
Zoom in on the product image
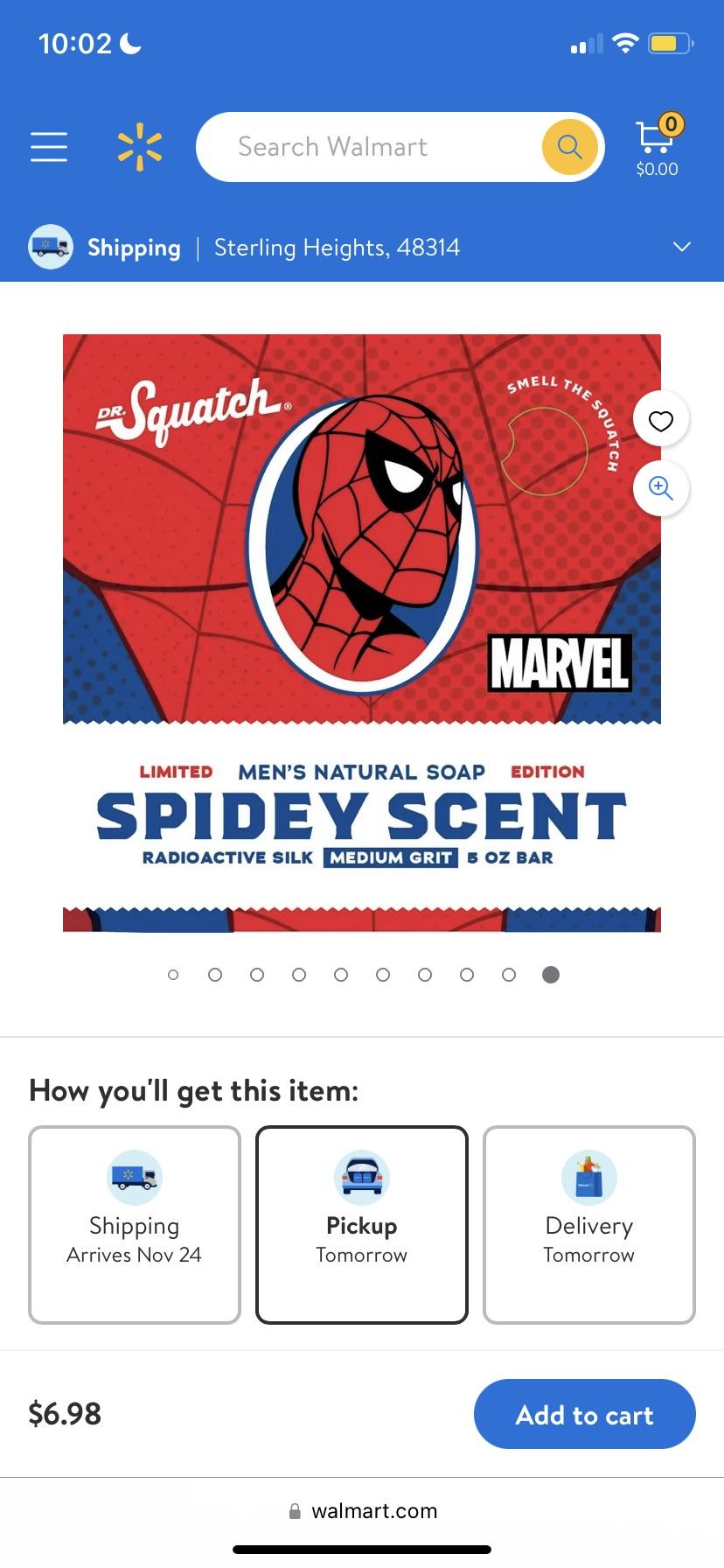click(661, 488)
